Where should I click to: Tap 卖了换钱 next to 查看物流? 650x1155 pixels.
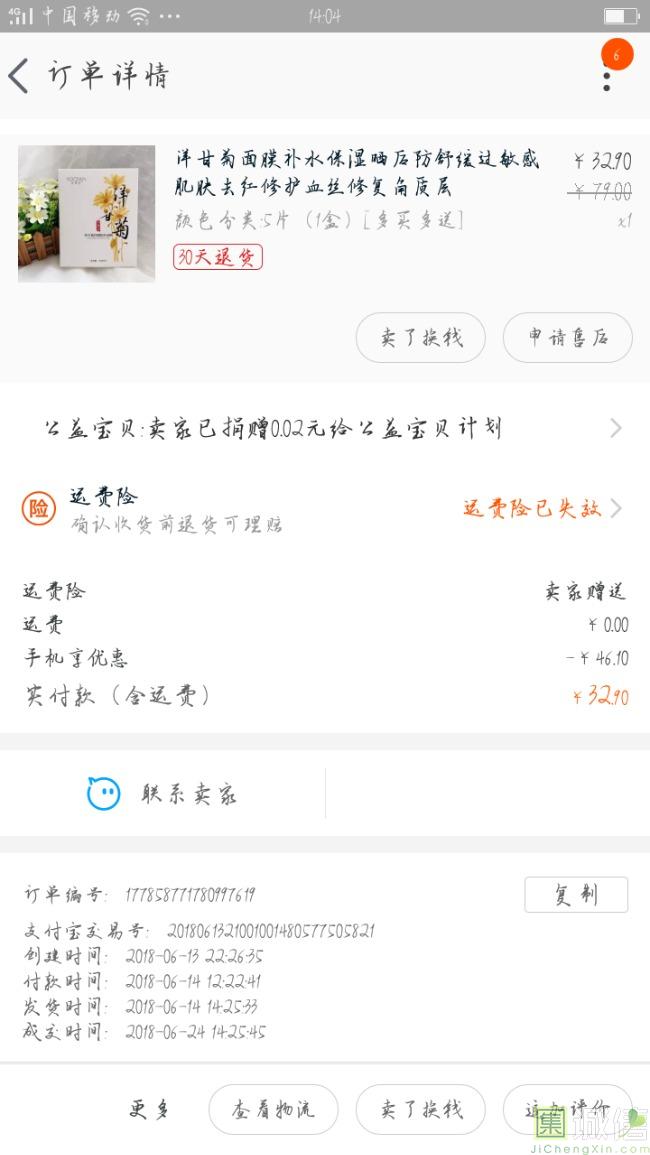click(421, 1109)
